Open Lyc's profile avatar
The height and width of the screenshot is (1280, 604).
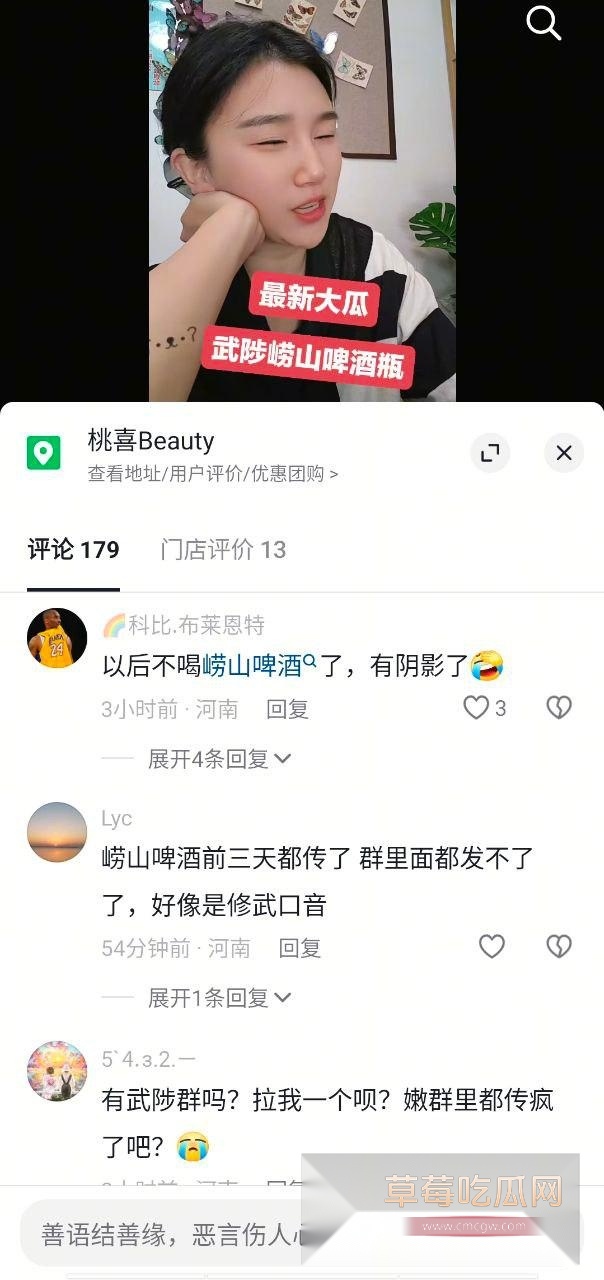56,832
